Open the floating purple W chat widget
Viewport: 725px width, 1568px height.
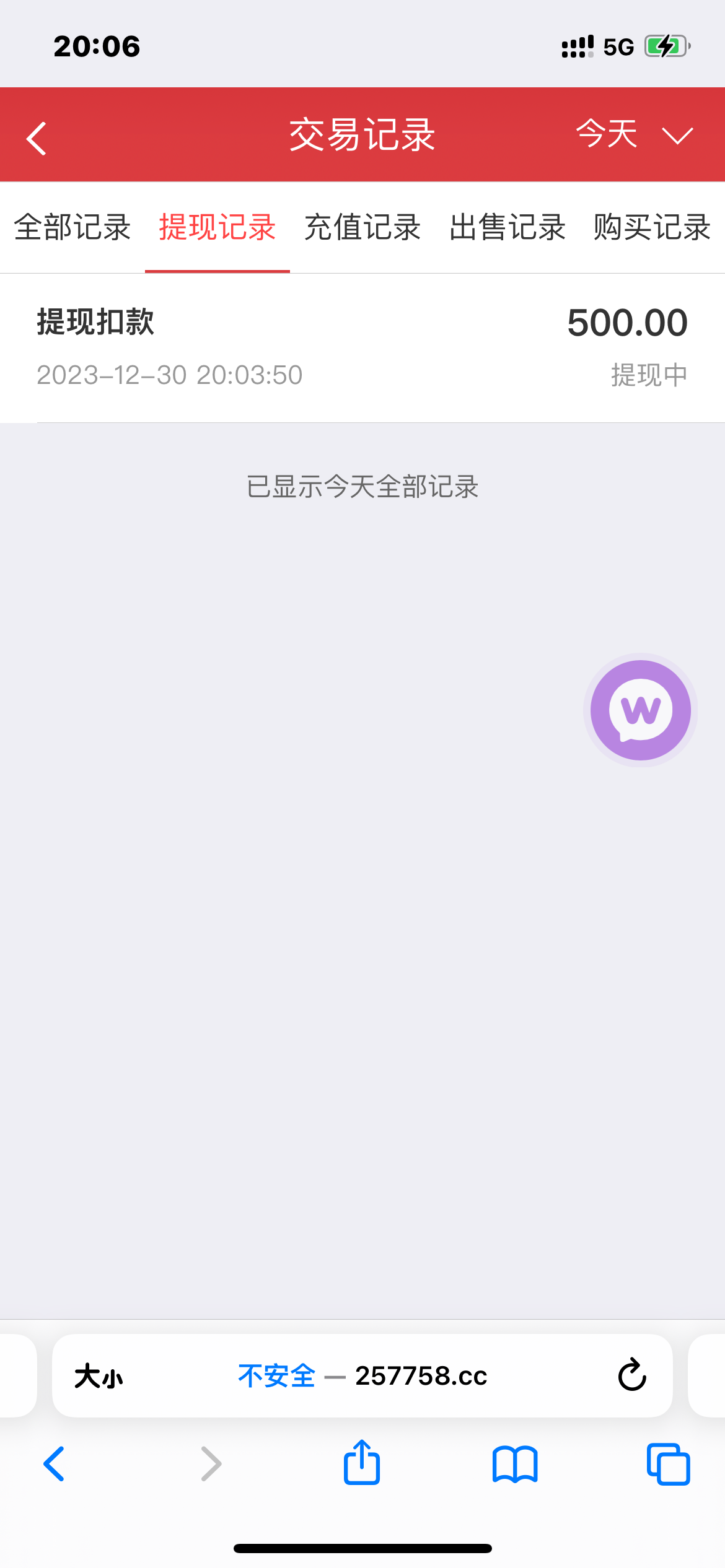639,710
